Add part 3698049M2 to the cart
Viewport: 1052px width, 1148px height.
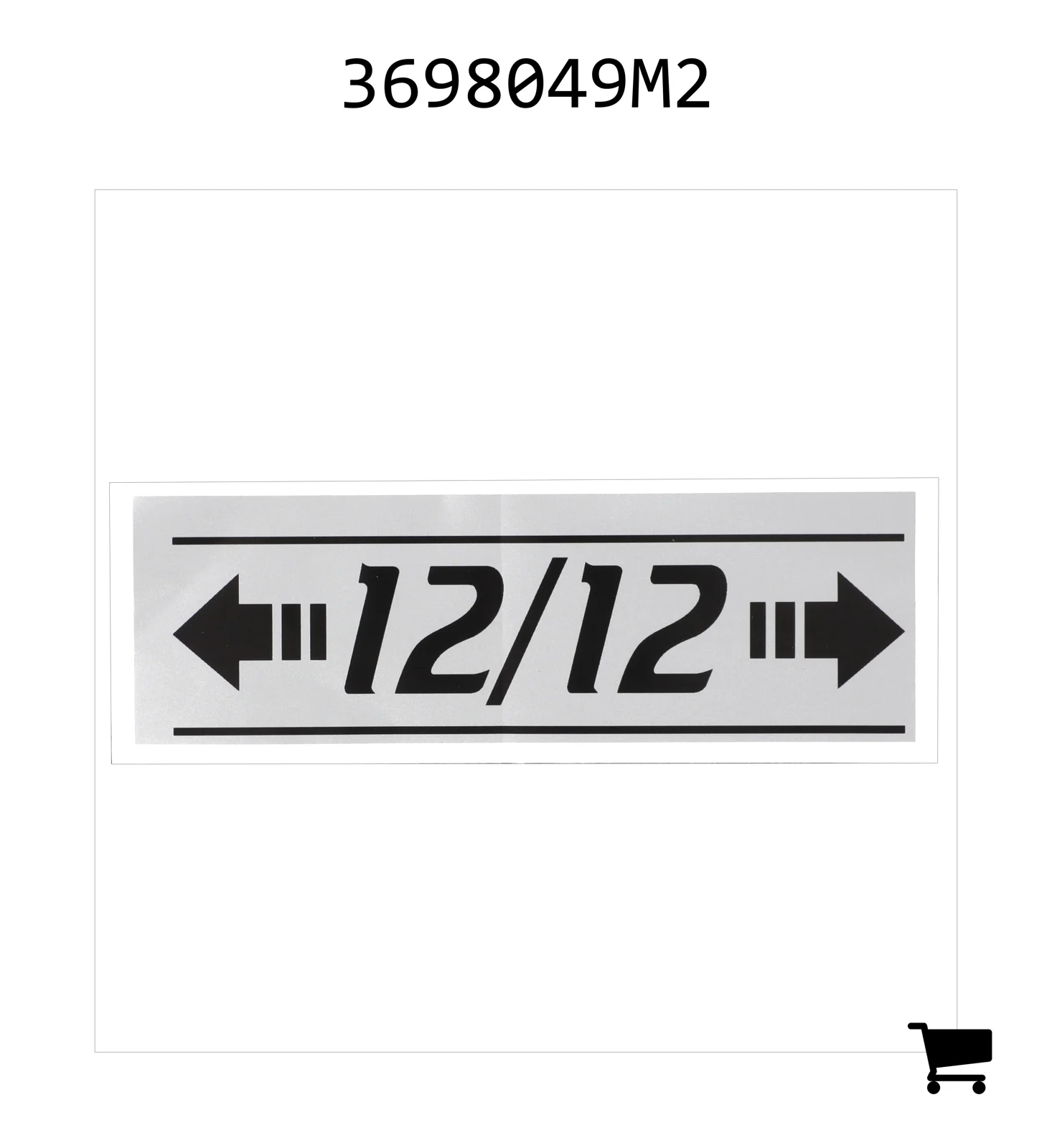949,1057
